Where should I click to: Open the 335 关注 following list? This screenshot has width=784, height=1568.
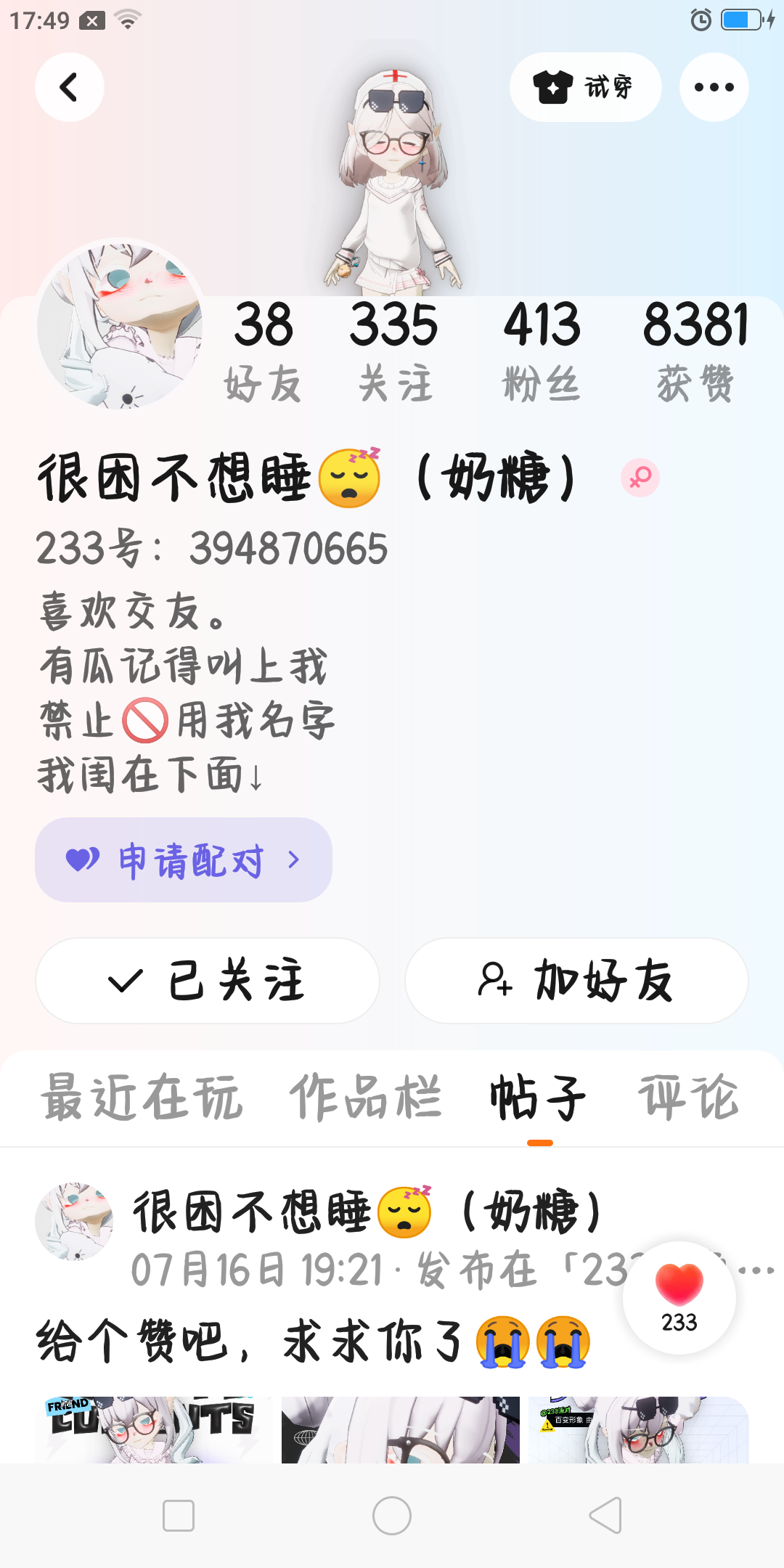394,350
